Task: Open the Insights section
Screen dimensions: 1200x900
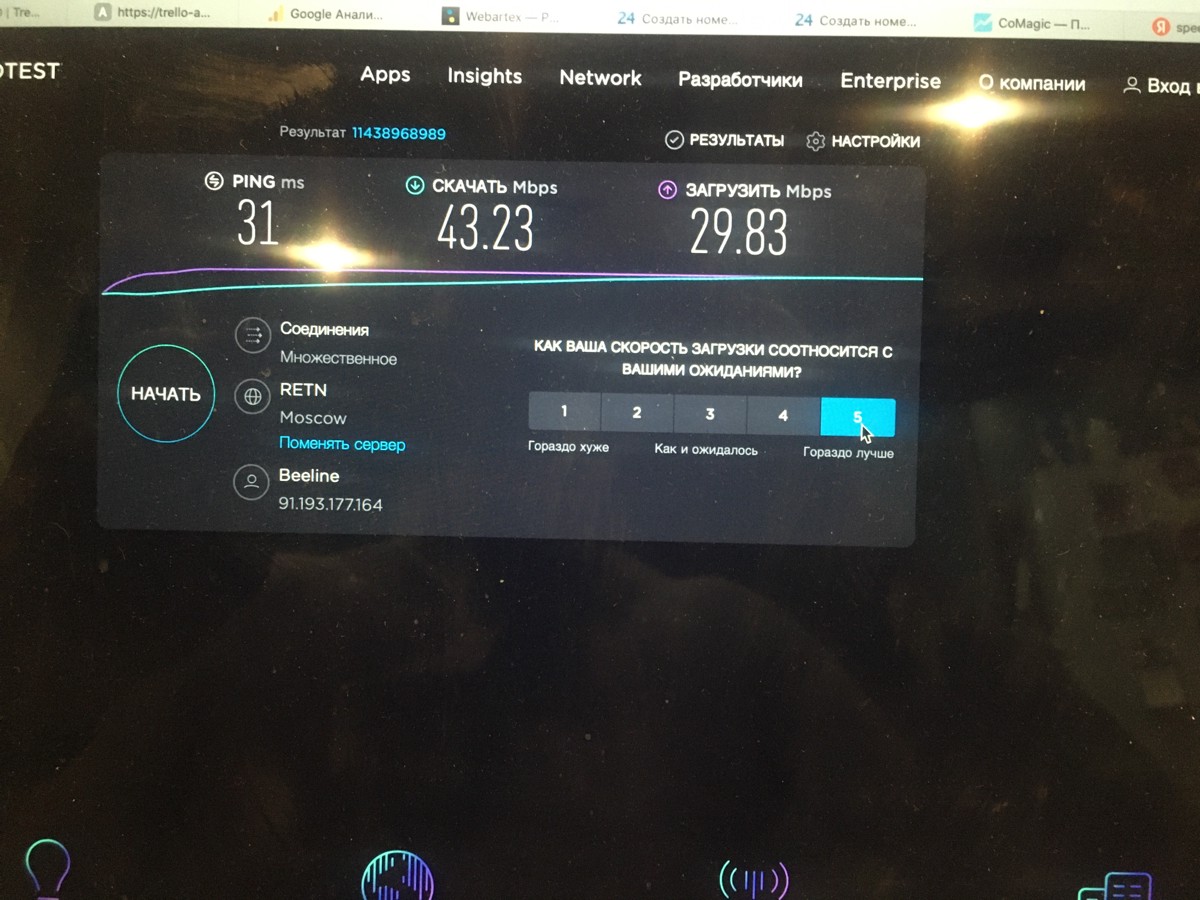Action: 484,76
